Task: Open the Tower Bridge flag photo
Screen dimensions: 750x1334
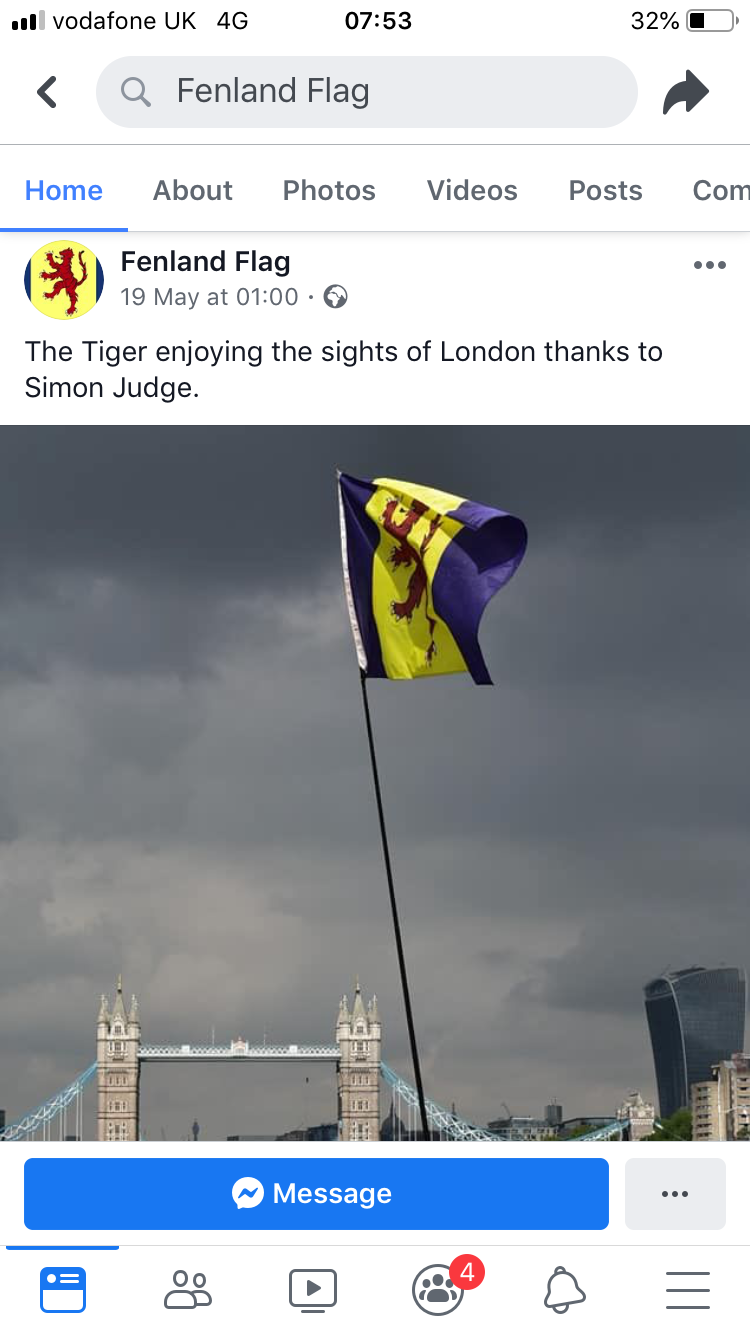Action: click(375, 782)
